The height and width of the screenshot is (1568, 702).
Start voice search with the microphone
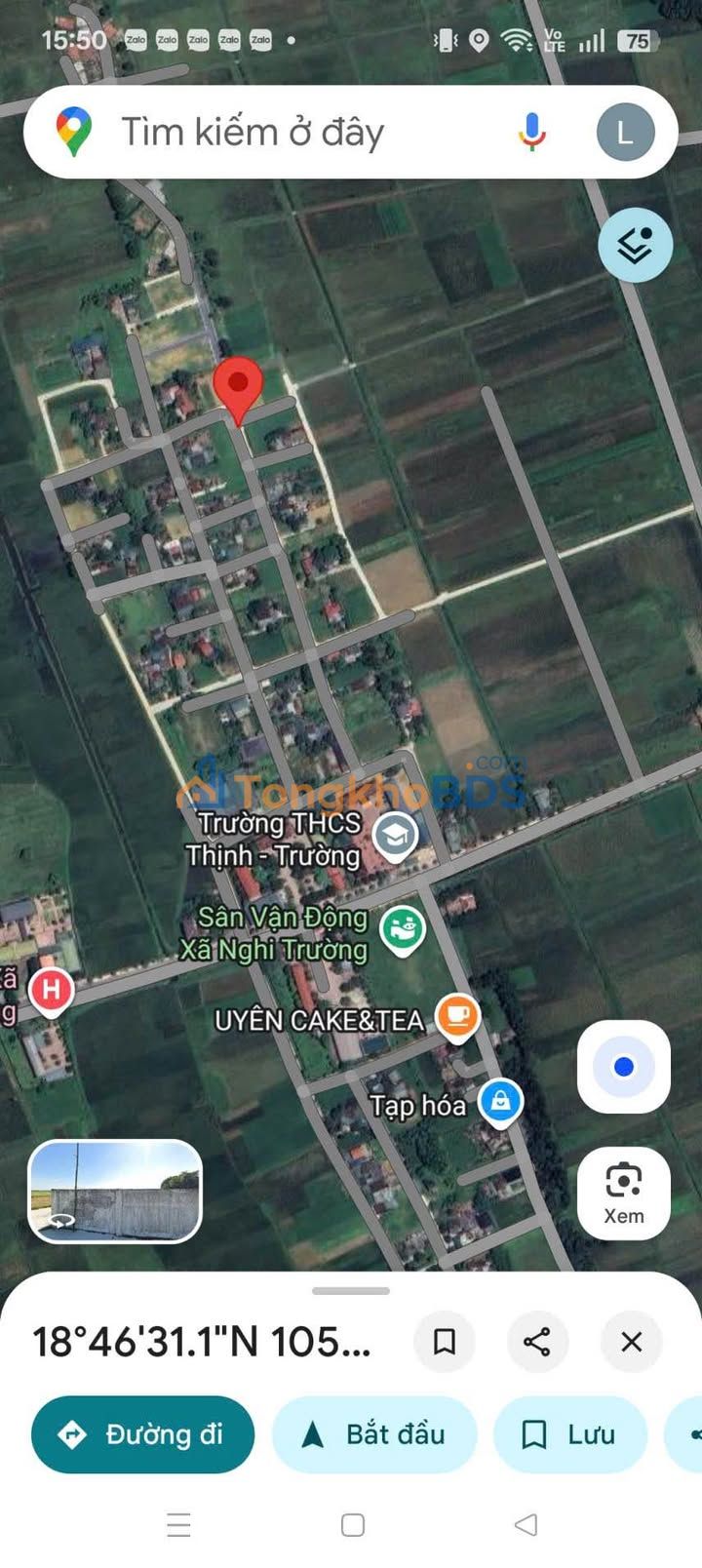click(531, 132)
